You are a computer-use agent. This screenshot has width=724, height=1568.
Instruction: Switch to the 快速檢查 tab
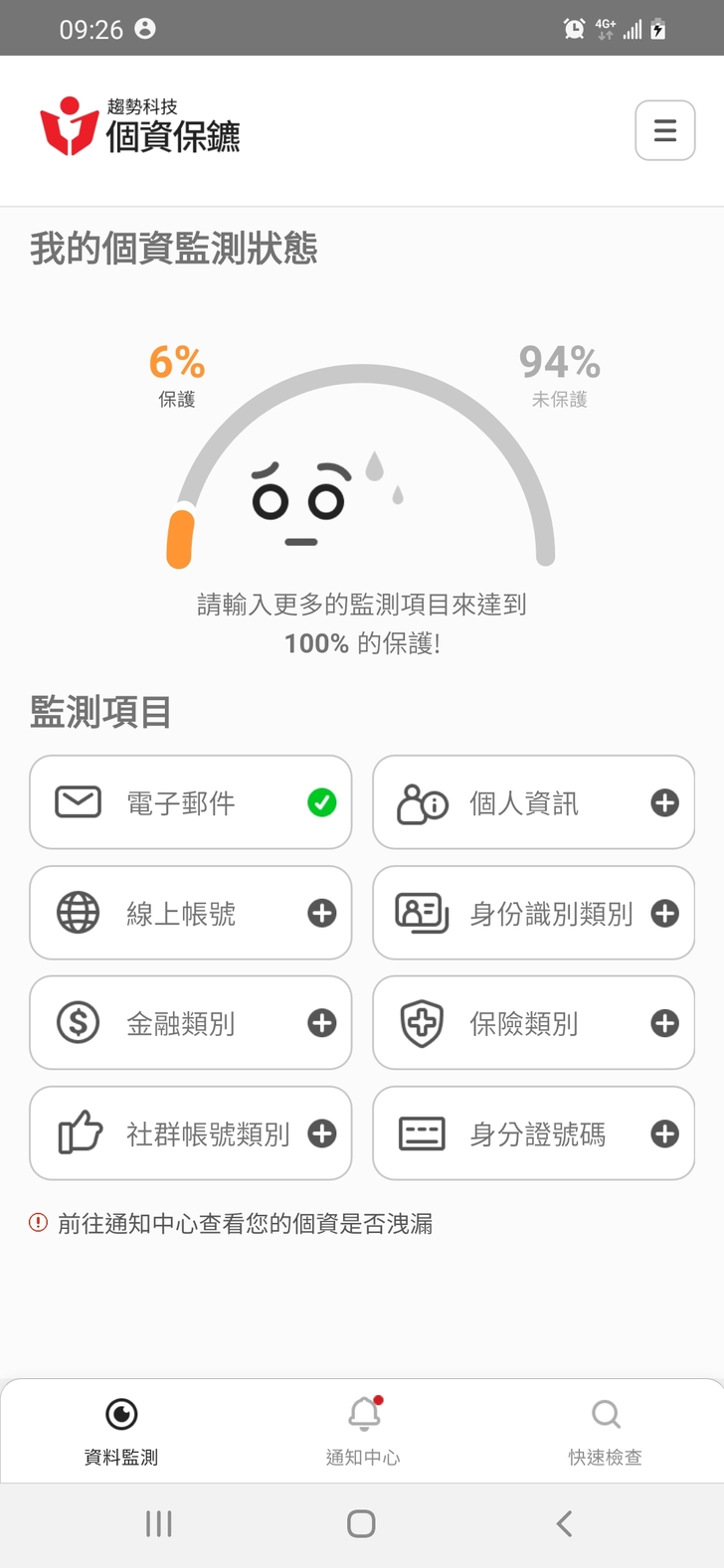click(x=605, y=1432)
